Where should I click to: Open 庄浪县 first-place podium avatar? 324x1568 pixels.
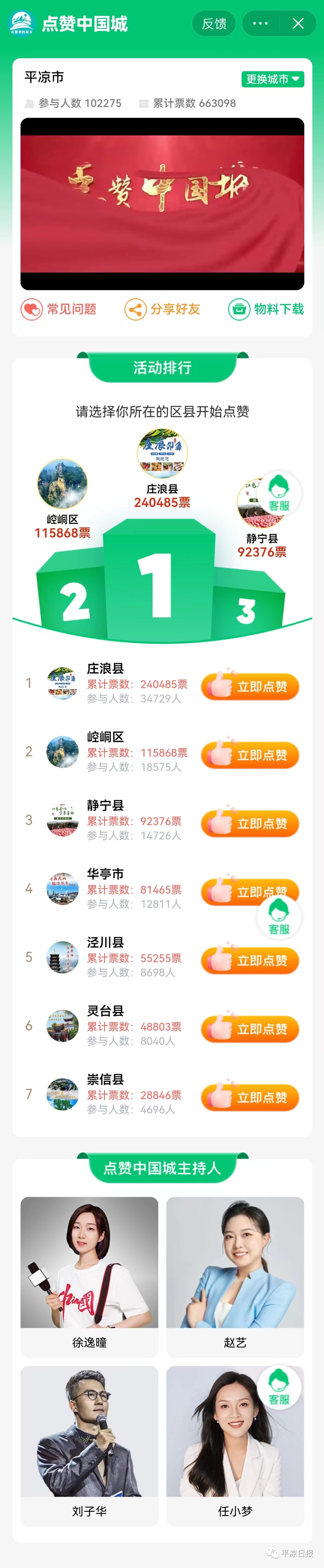163,453
